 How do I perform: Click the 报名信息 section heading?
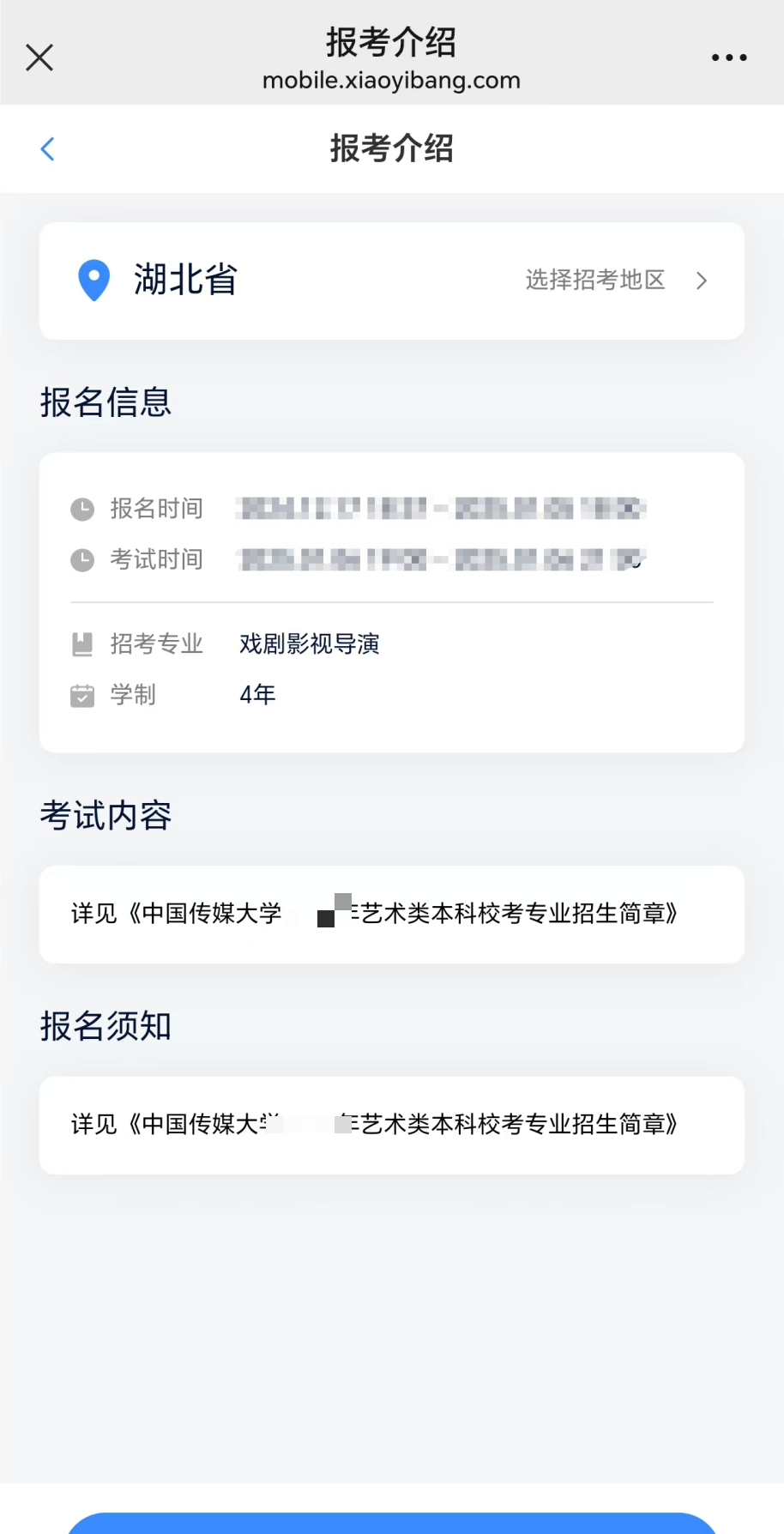point(106,402)
